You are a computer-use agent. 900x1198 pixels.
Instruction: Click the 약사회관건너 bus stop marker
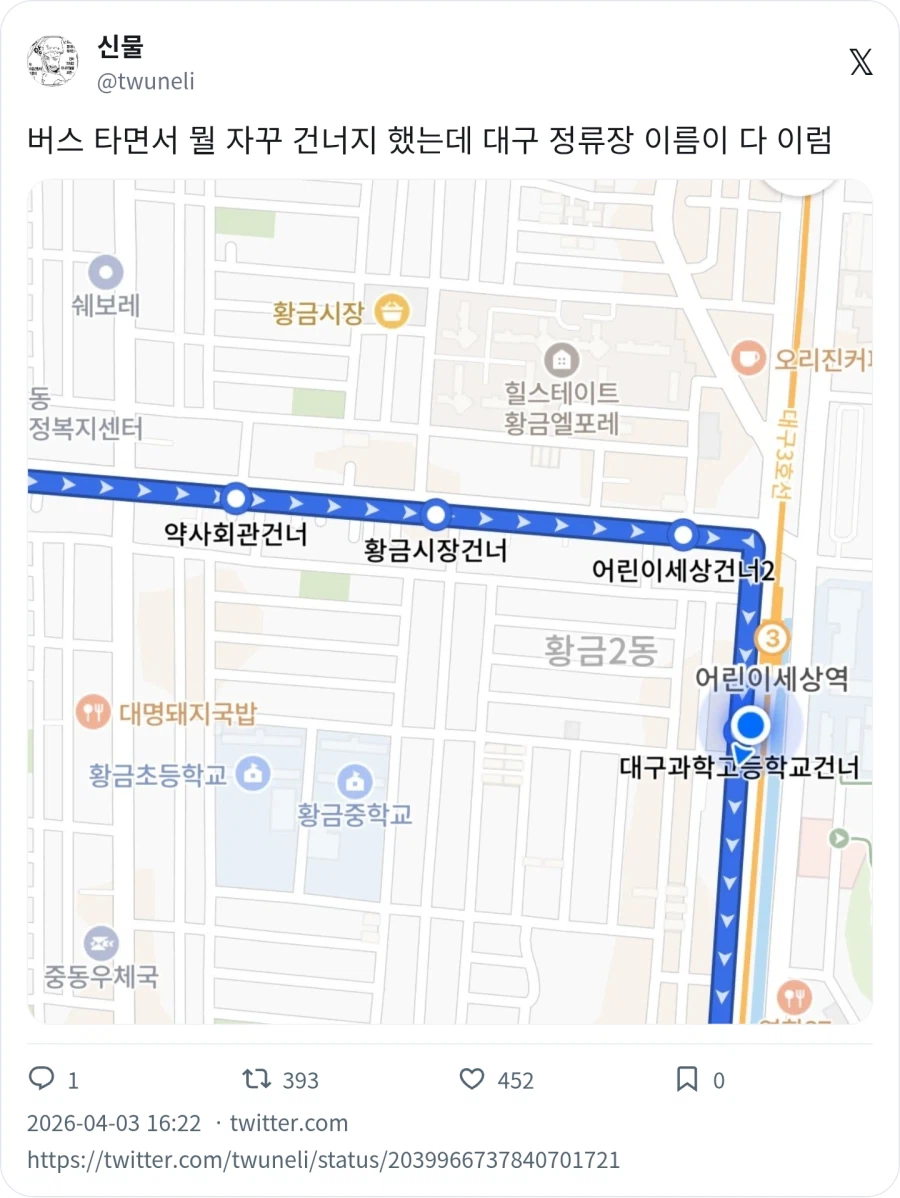tap(234, 499)
